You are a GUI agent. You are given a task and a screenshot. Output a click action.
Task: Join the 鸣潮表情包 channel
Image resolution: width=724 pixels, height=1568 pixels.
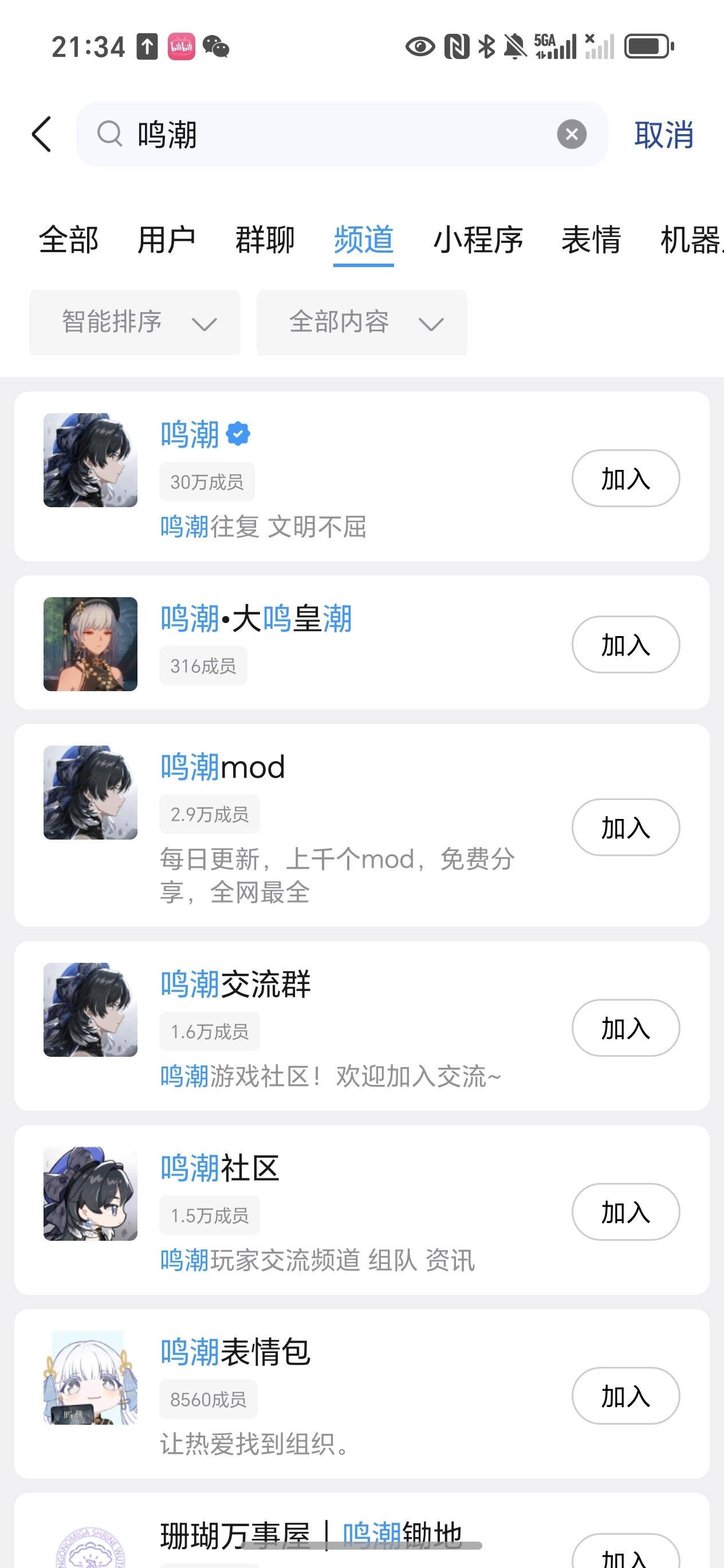click(625, 1395)
